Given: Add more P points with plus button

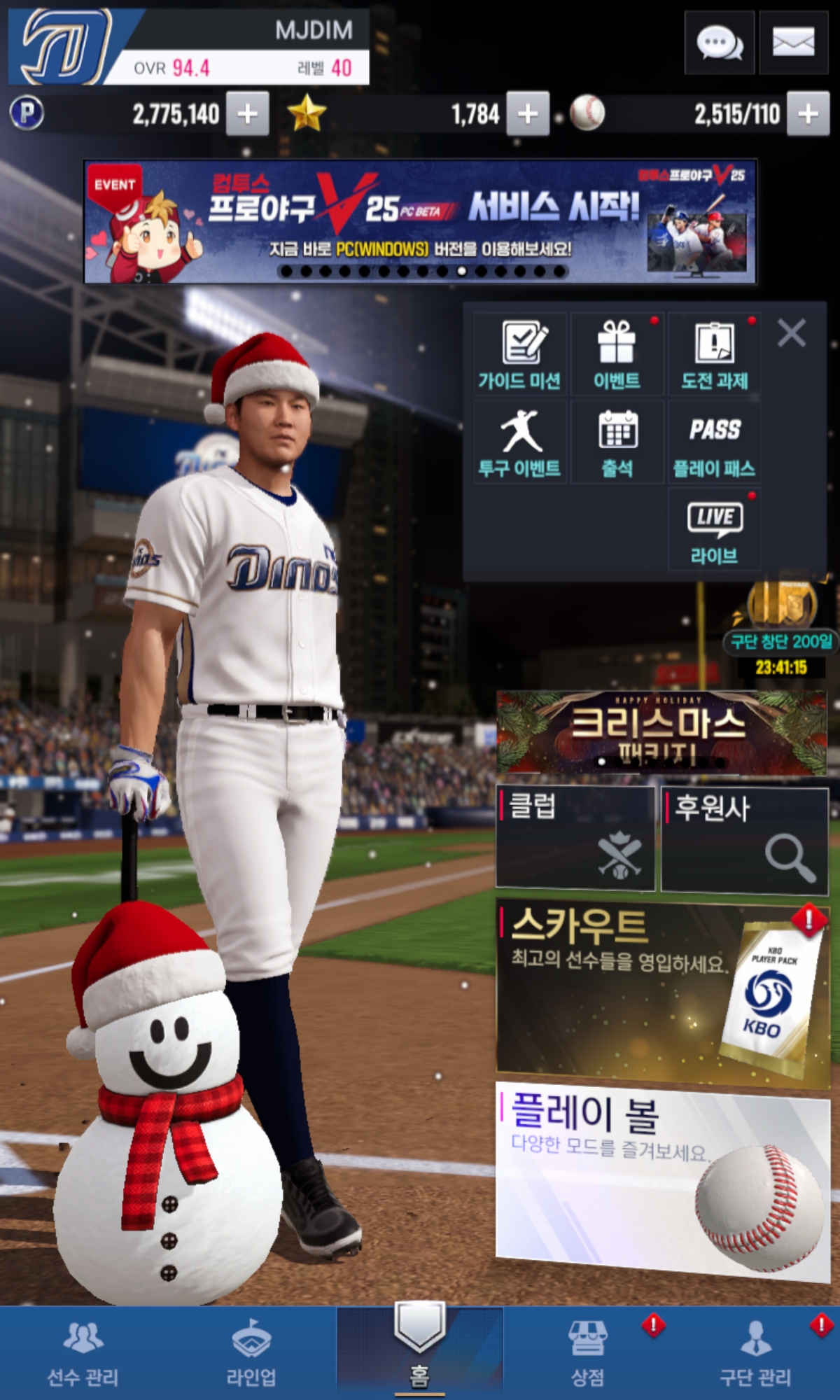Looking at the screenshot, I should pyautogui.click(x=247, y=113).
